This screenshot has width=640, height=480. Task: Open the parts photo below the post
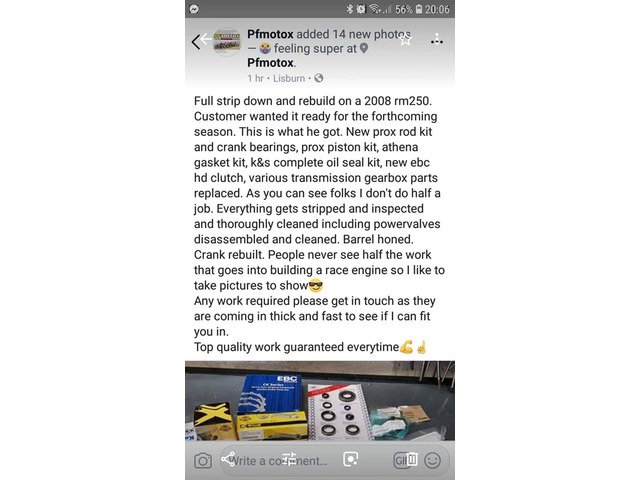click(x=319, y=405)
